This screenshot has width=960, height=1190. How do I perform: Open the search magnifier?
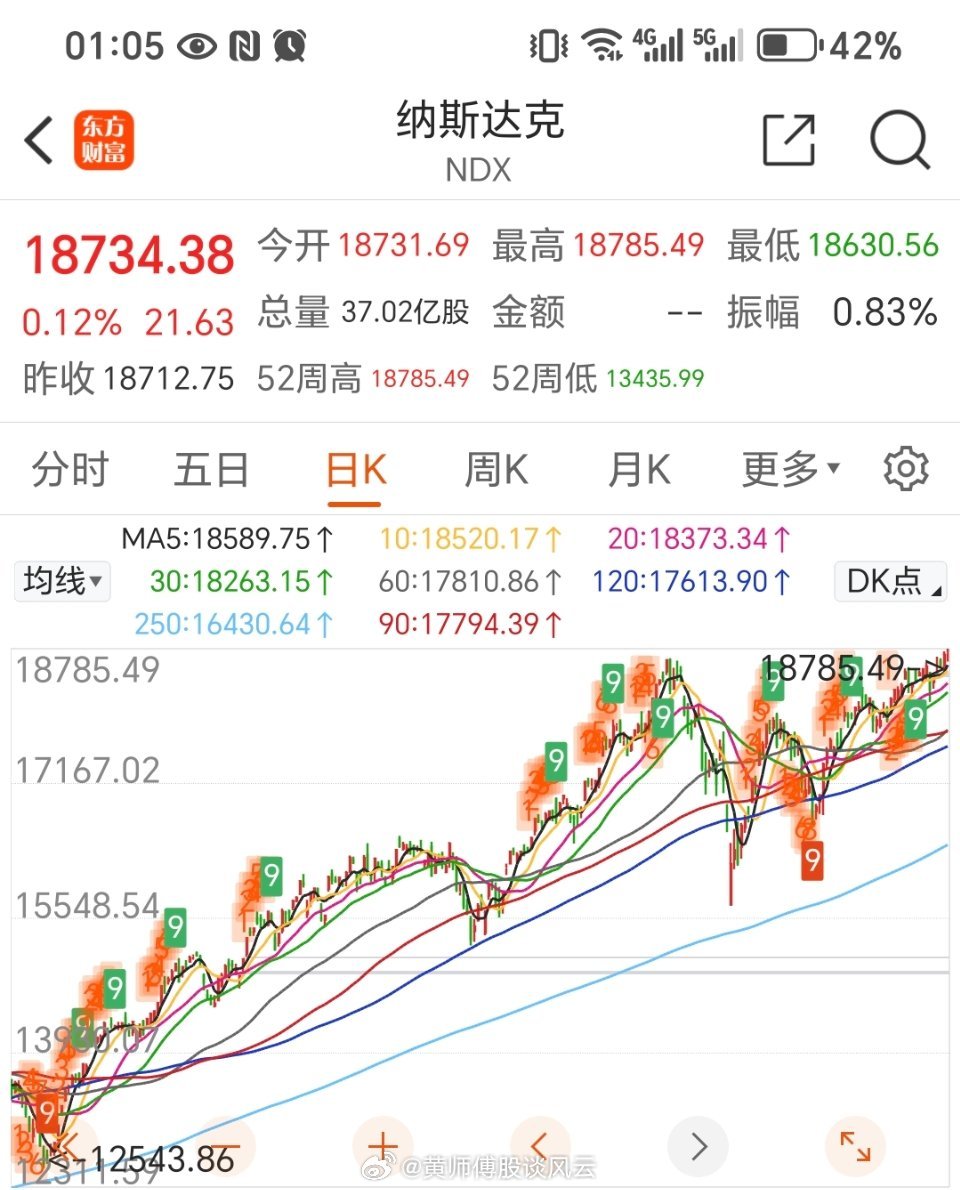tap(899, 140)
